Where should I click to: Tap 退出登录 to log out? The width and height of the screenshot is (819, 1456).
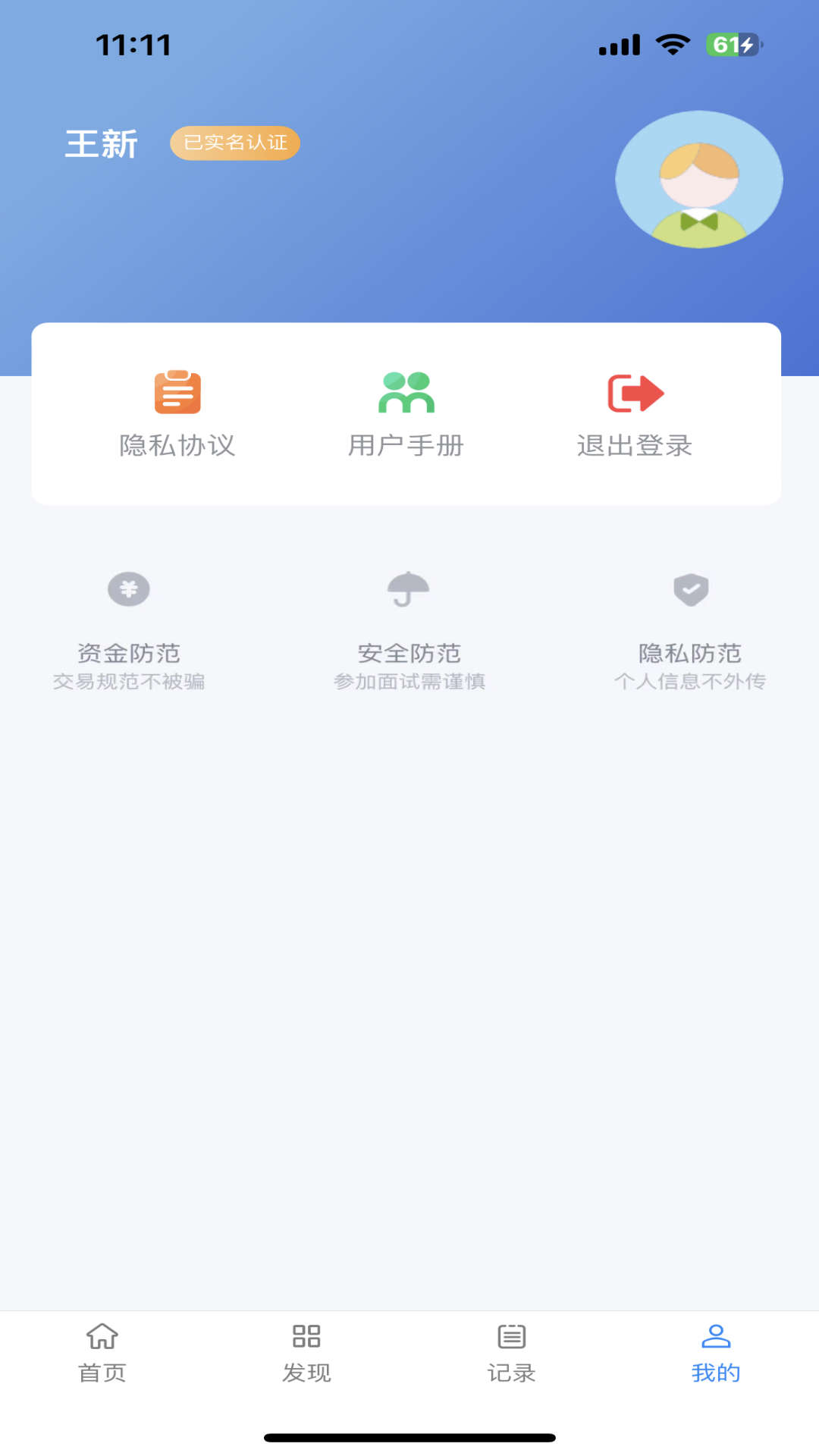click(x=635, y=447)
